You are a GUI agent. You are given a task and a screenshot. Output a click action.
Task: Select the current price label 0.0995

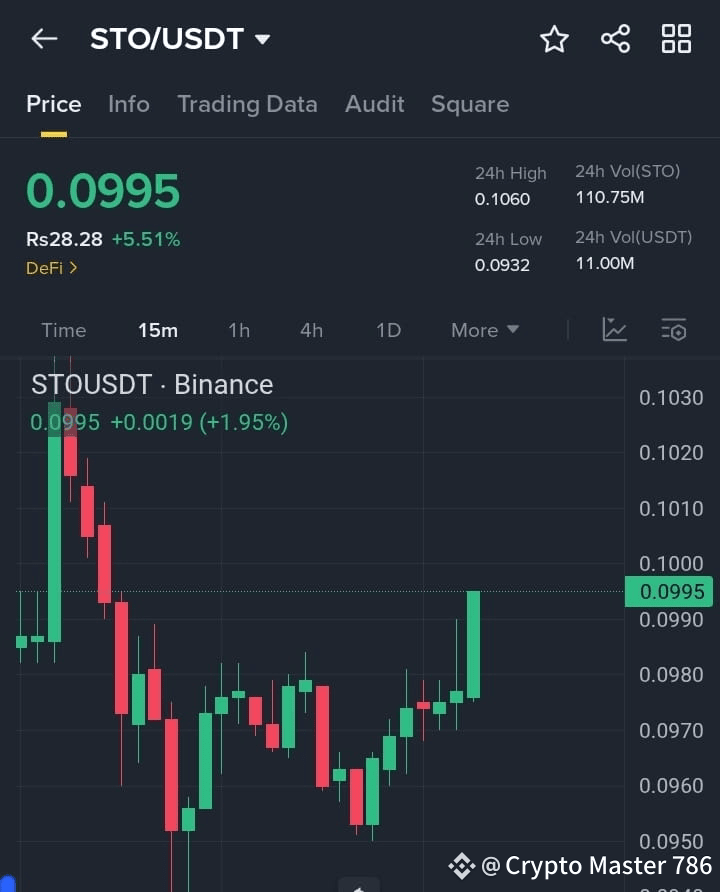[x=103, y=192]
